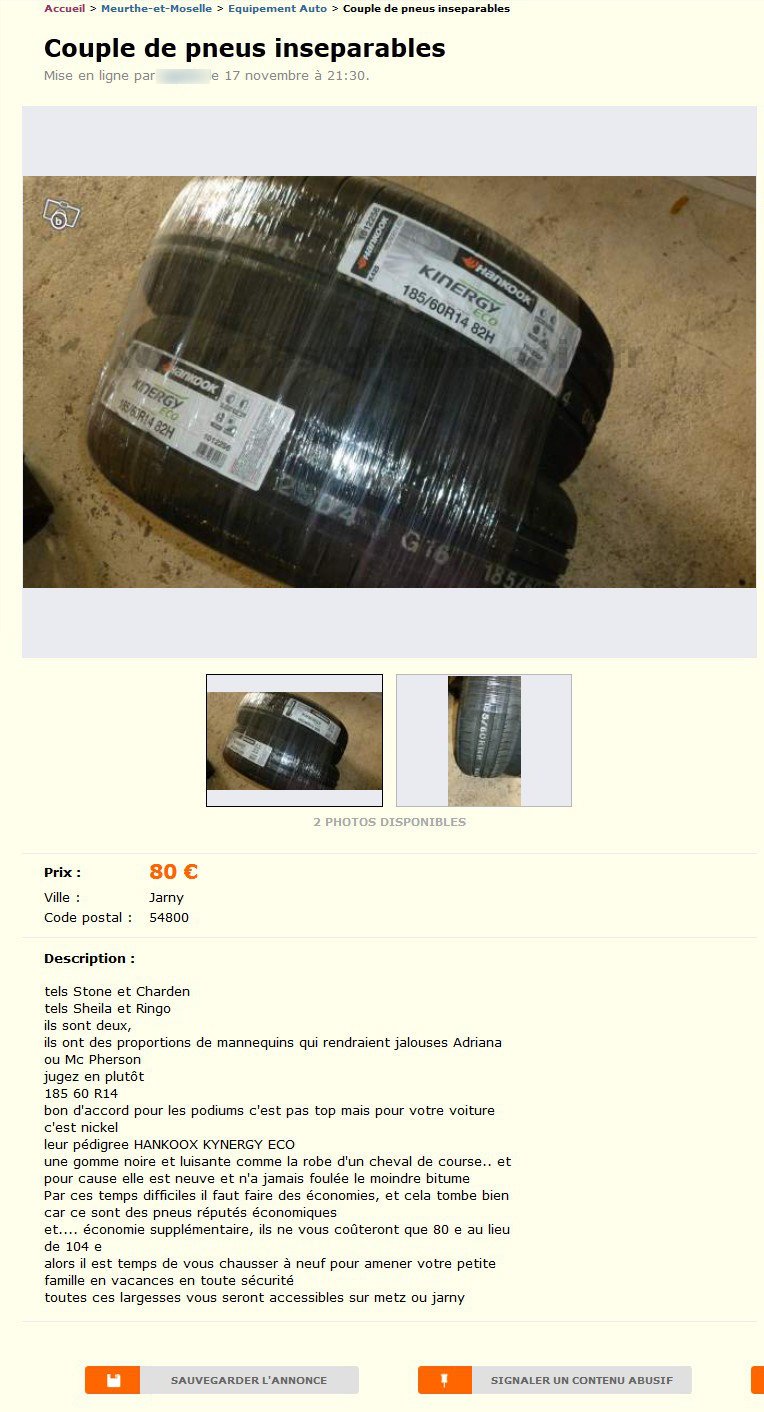The width and height of the screenshot is (764, 1412).
Task: Go to Meurthe-et-Moselle breadcrumb
Action: click(156, 9)
